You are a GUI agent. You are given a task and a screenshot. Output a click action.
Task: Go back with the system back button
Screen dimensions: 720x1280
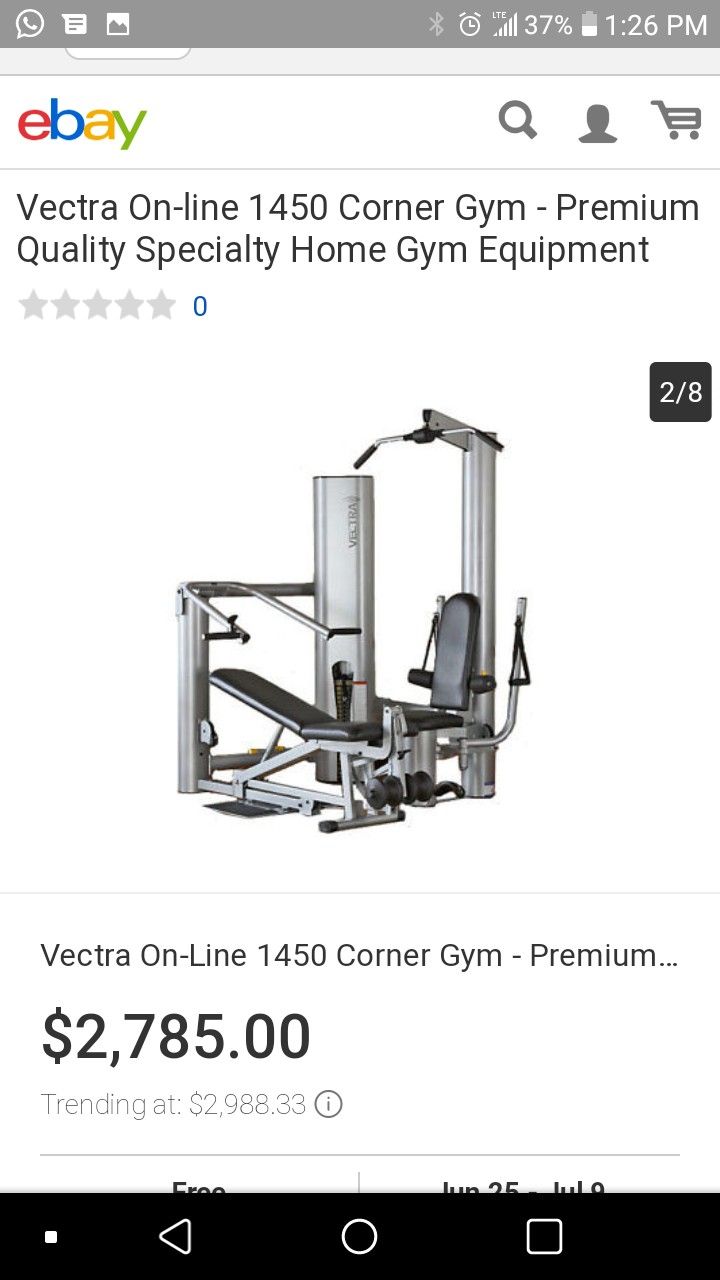(175, 1237)
